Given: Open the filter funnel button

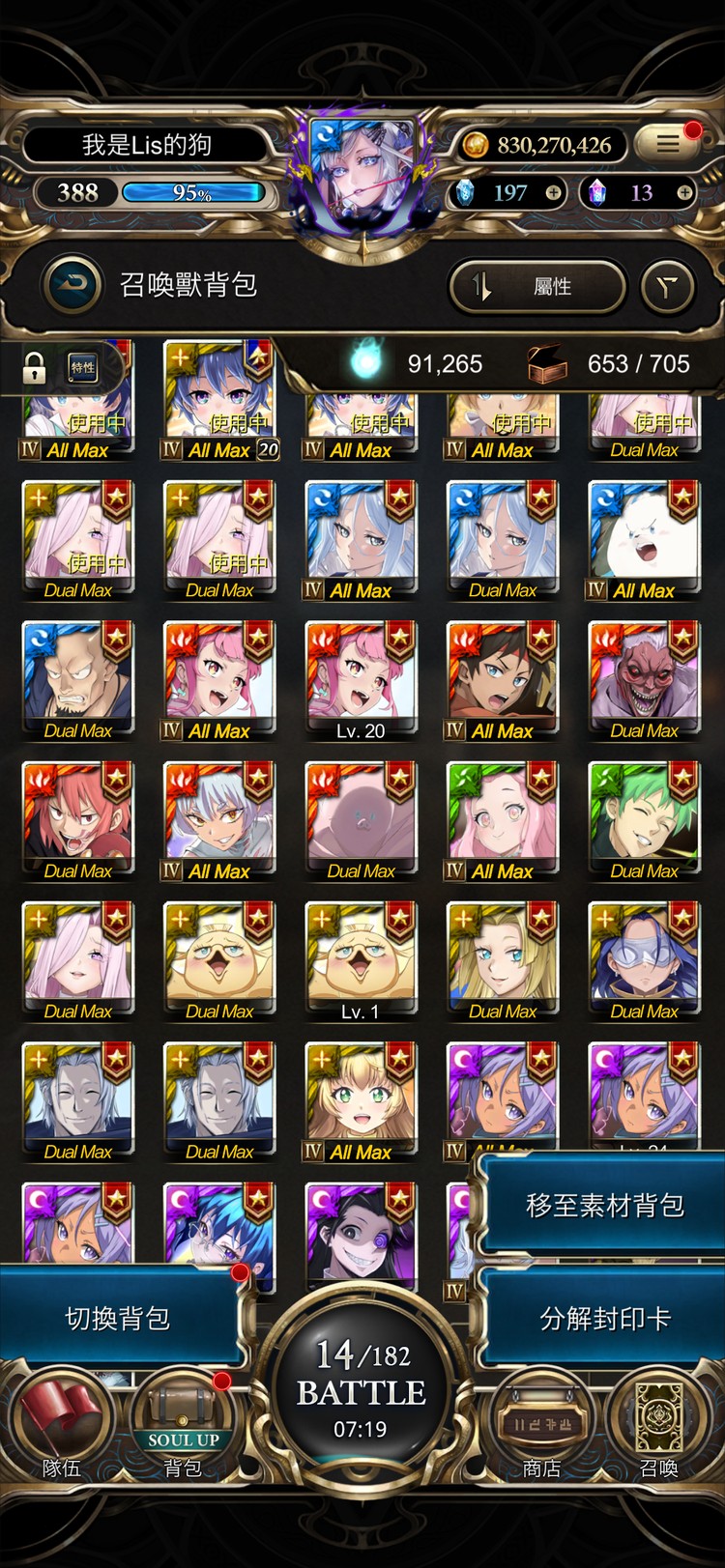Looking at the screenshot, I should coord(668,286).
